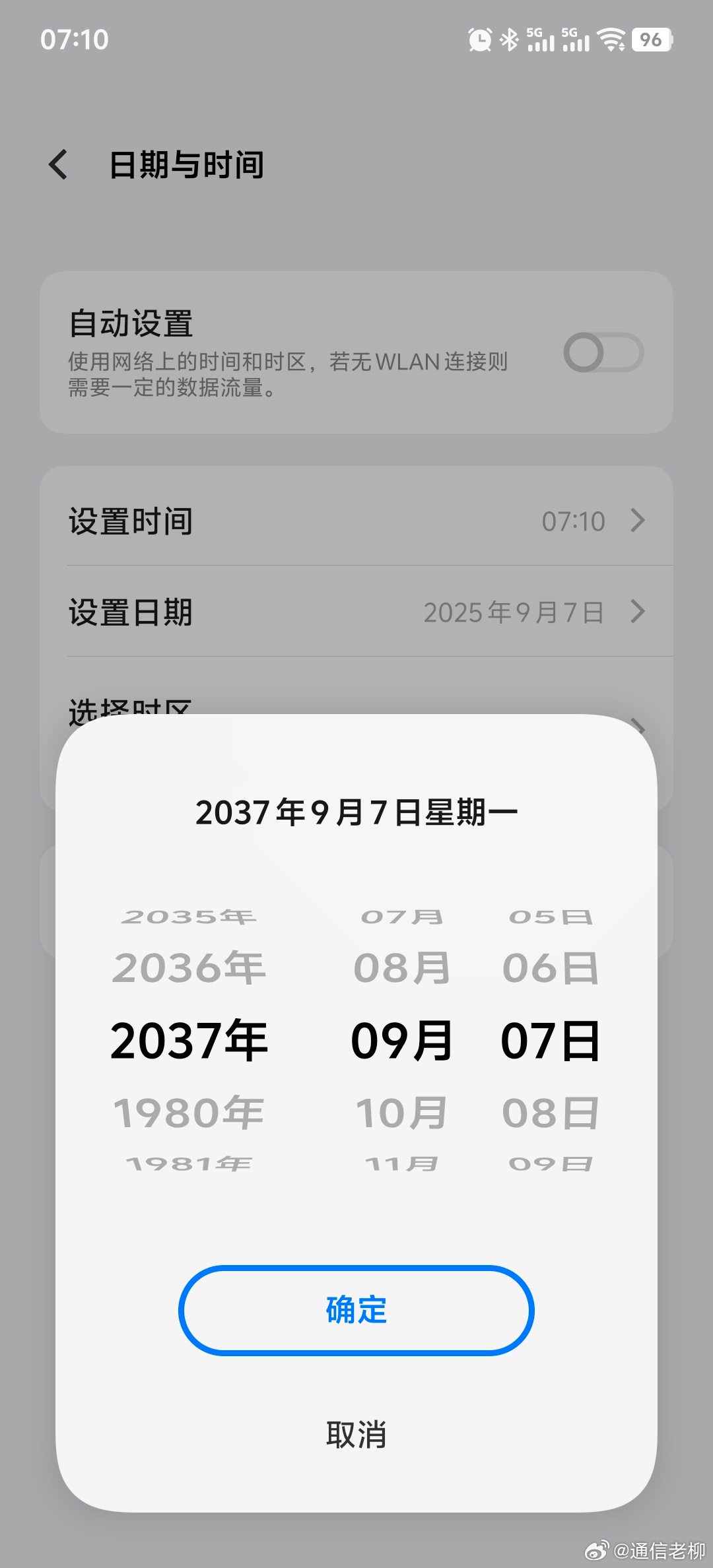Open 设置时间 via its chevron

[638, 521]
